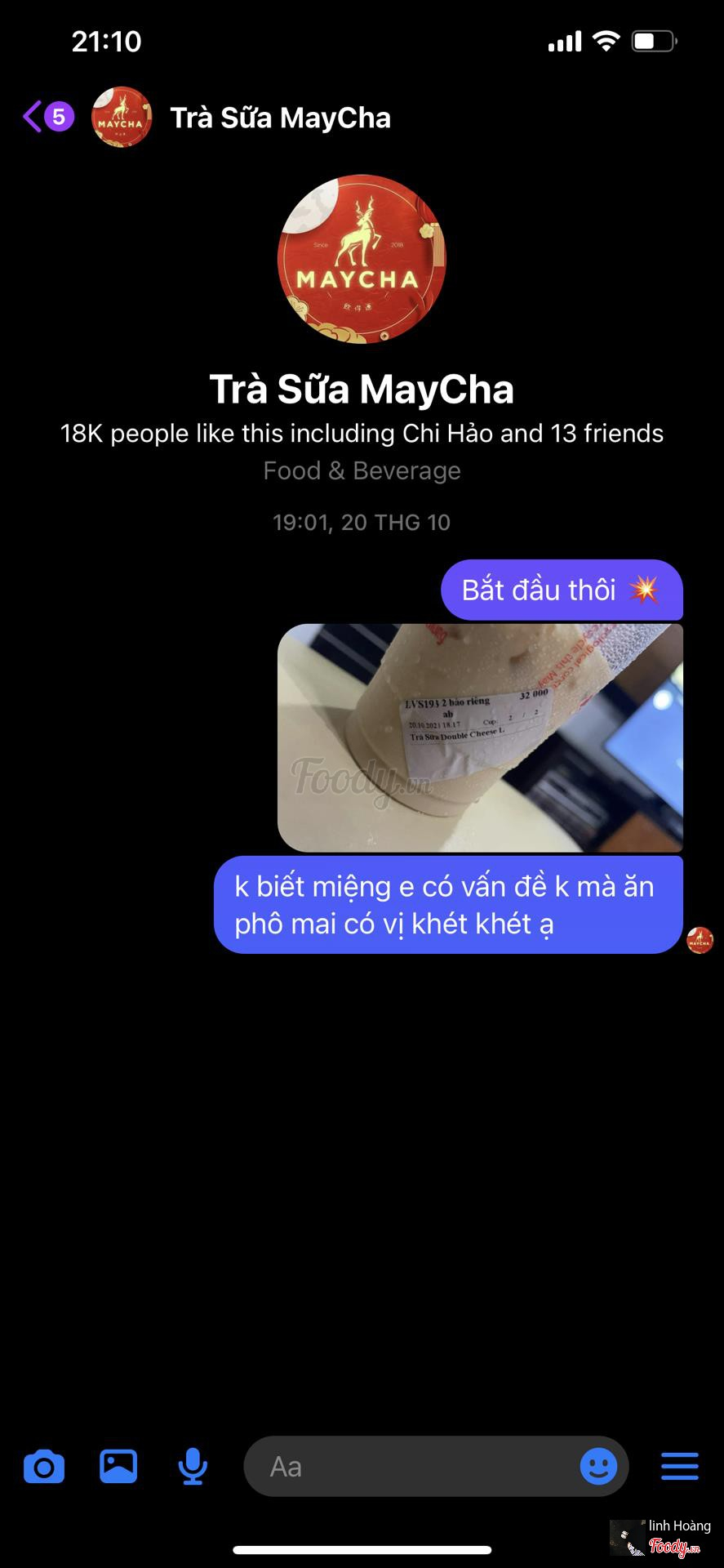Open the emoji picker smiley
The width and height of the screenshot is (724, 1568).
coord(598,1467)
